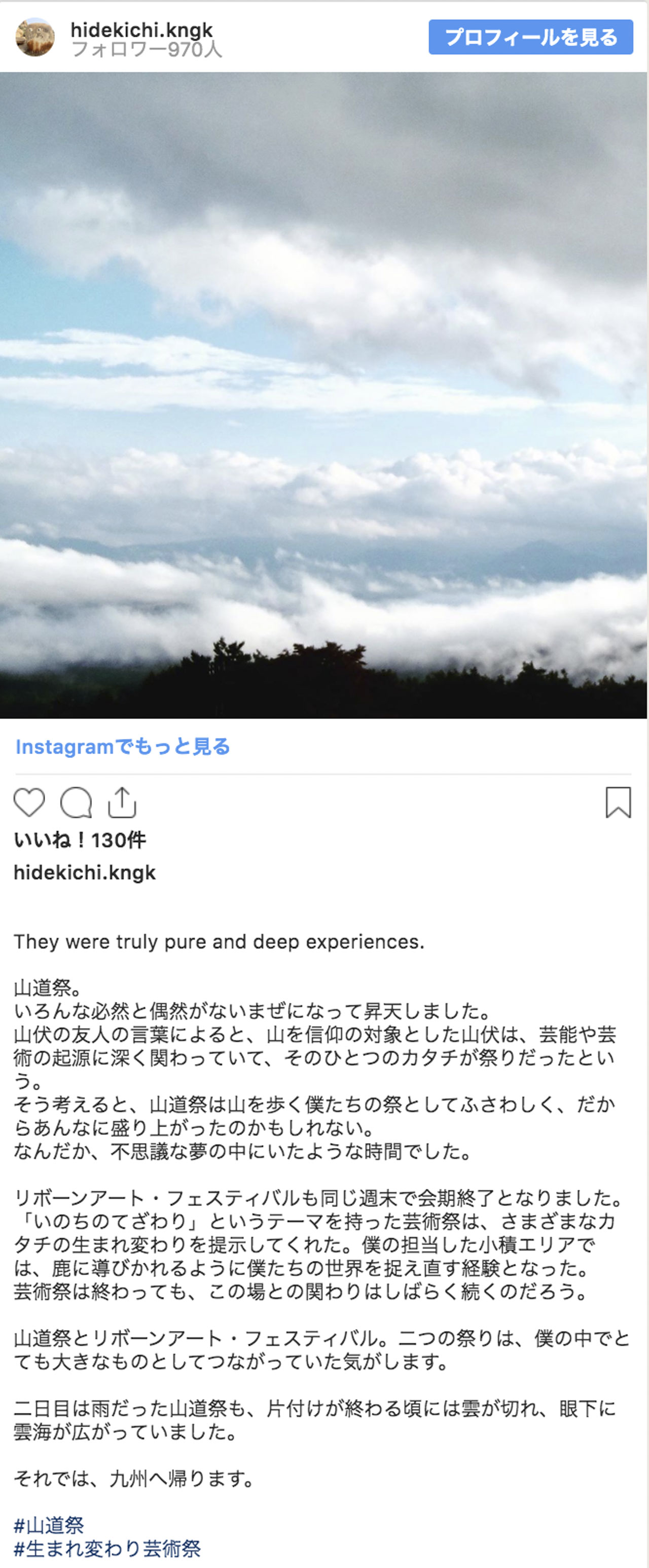Open the hidekichi.kngk name above the caption

pyautogui.click(x=85, y=872)
